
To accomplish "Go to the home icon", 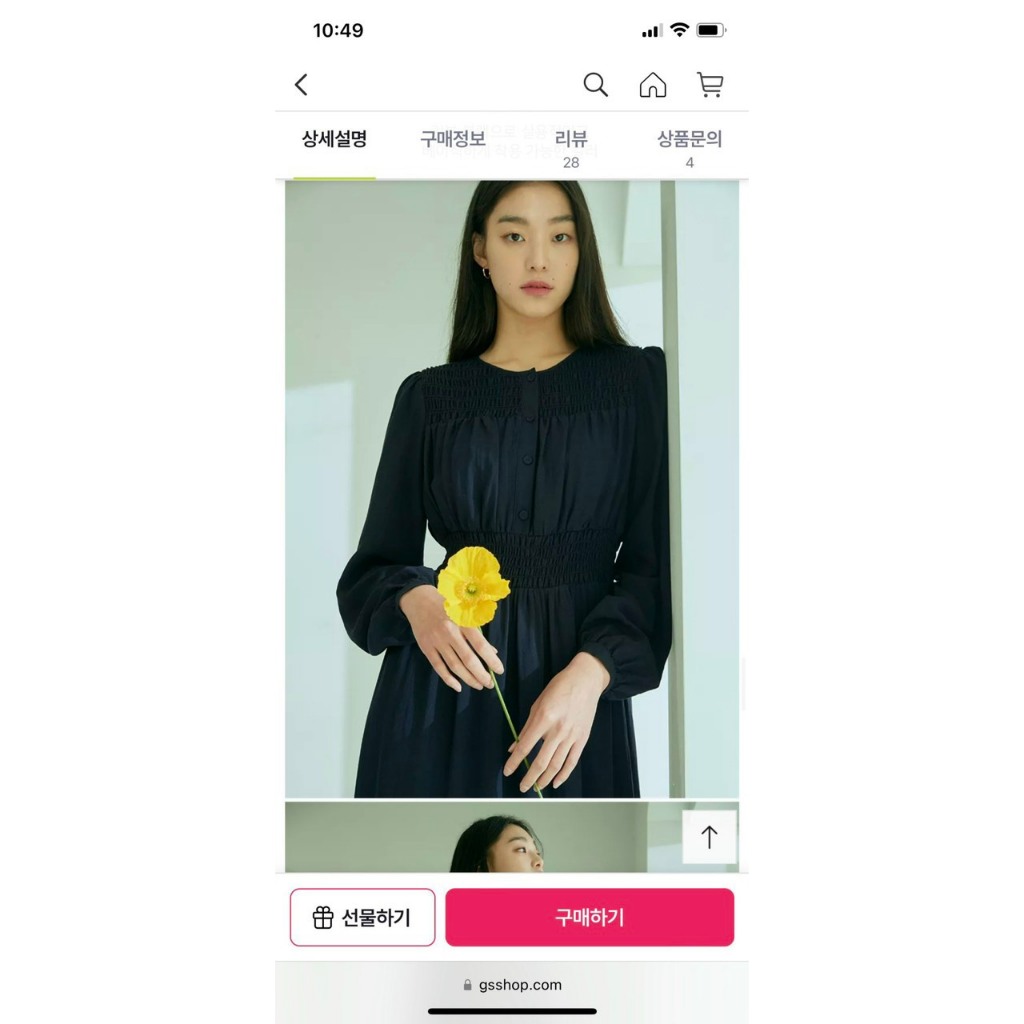I will point(652,85).
